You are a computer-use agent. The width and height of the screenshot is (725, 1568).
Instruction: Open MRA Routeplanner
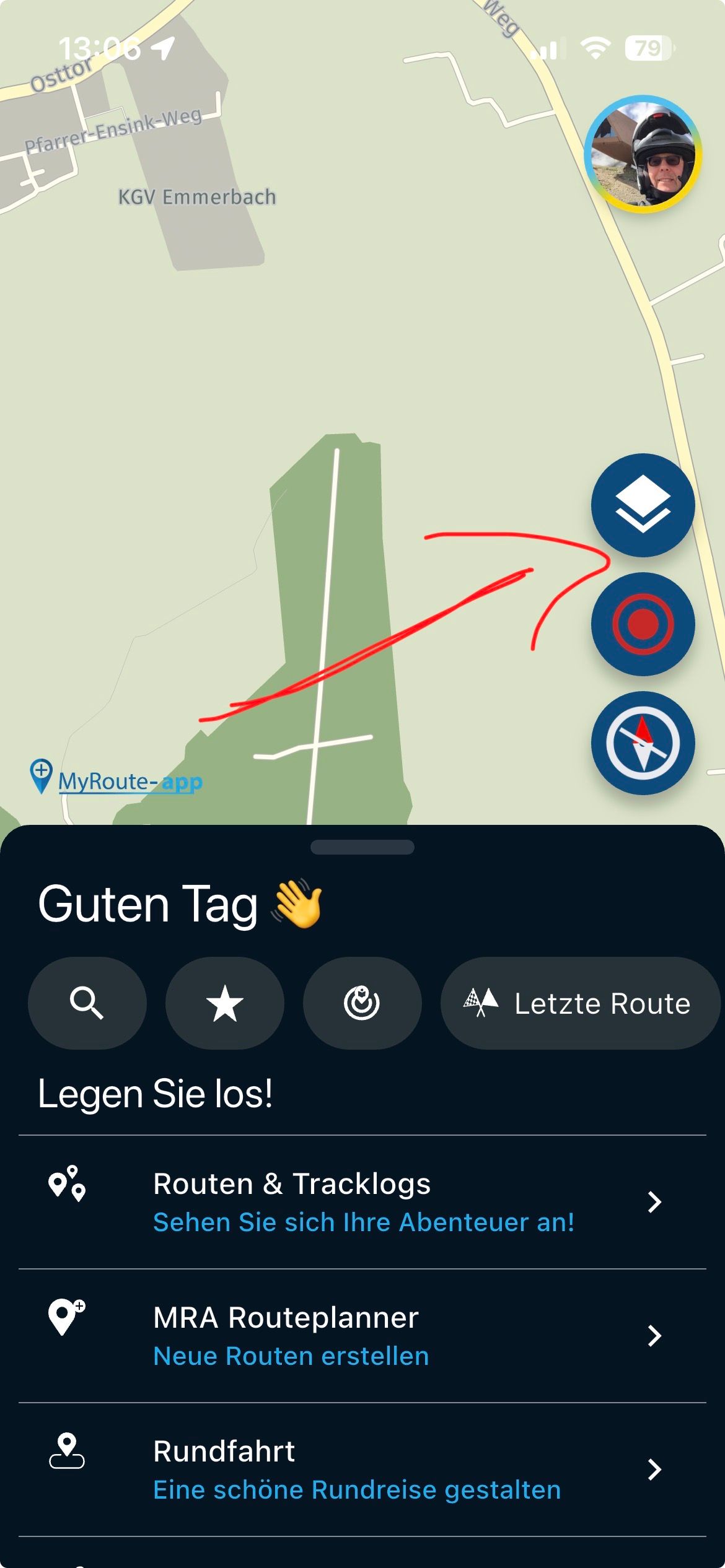click(362, 1335)
